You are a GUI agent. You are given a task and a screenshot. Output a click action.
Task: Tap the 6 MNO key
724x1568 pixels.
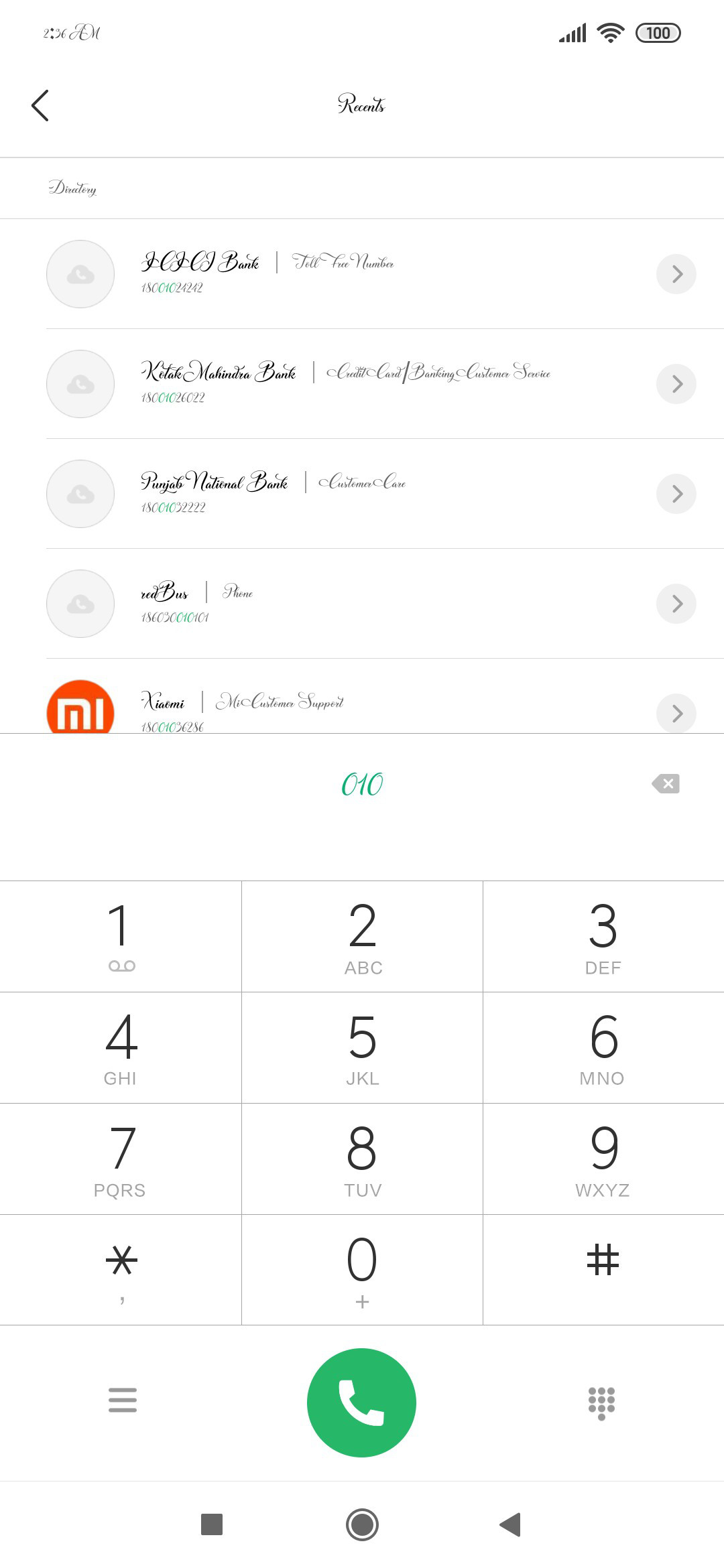pos(603,1047)
